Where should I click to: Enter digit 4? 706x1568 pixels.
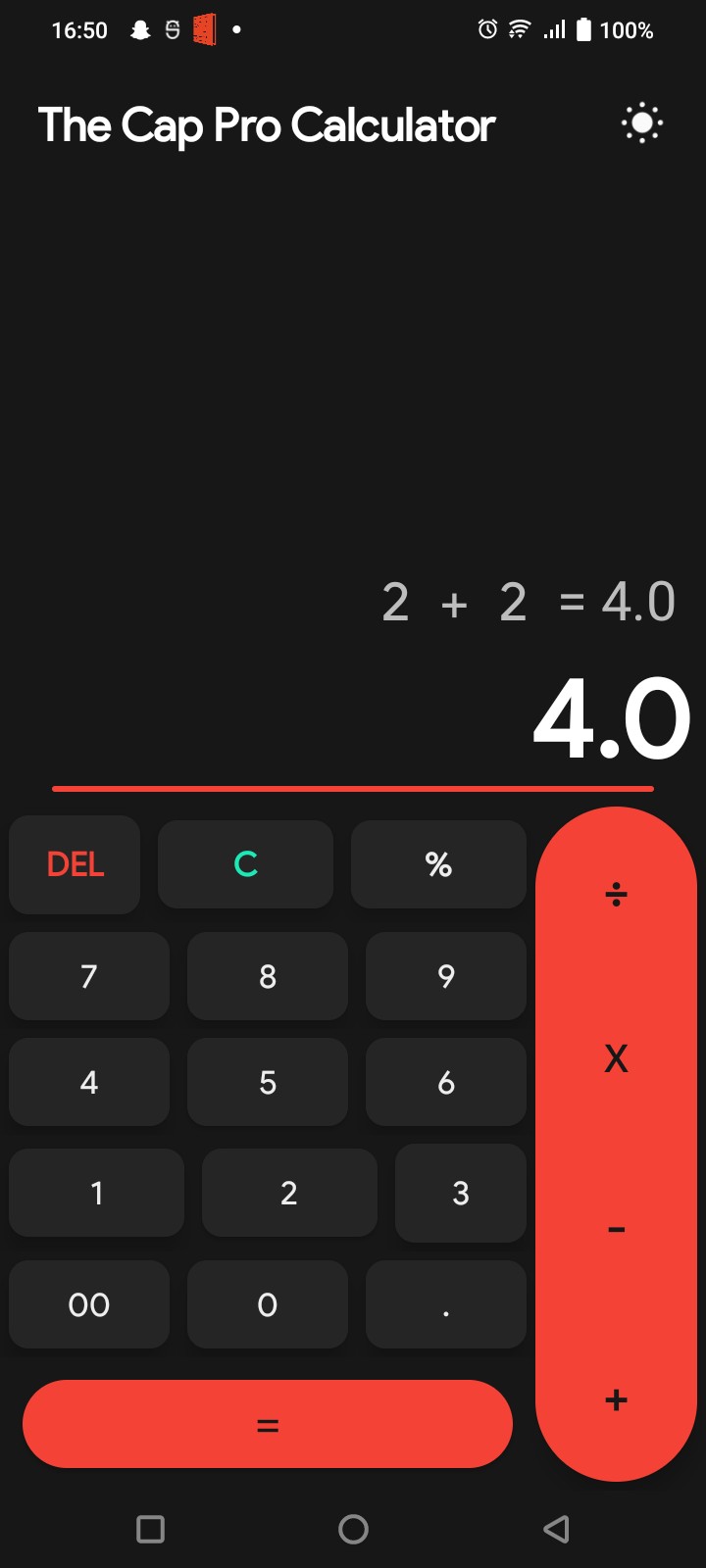pos(89,1082)
